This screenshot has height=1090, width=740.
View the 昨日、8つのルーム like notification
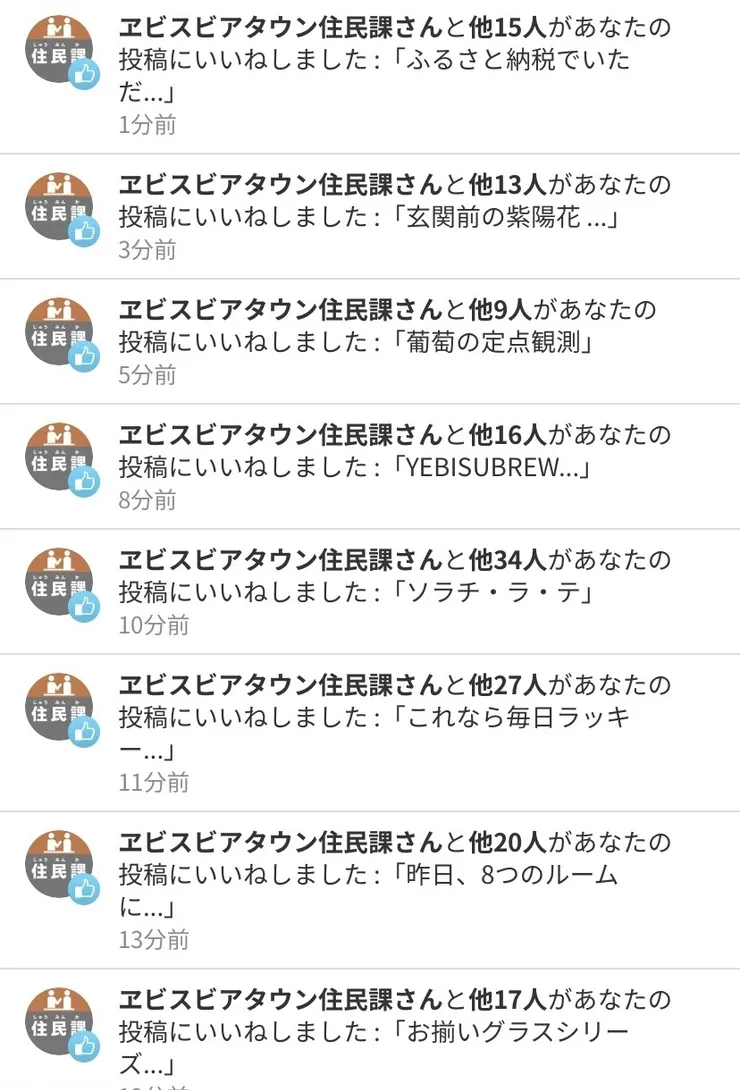[x=394, y=875]
